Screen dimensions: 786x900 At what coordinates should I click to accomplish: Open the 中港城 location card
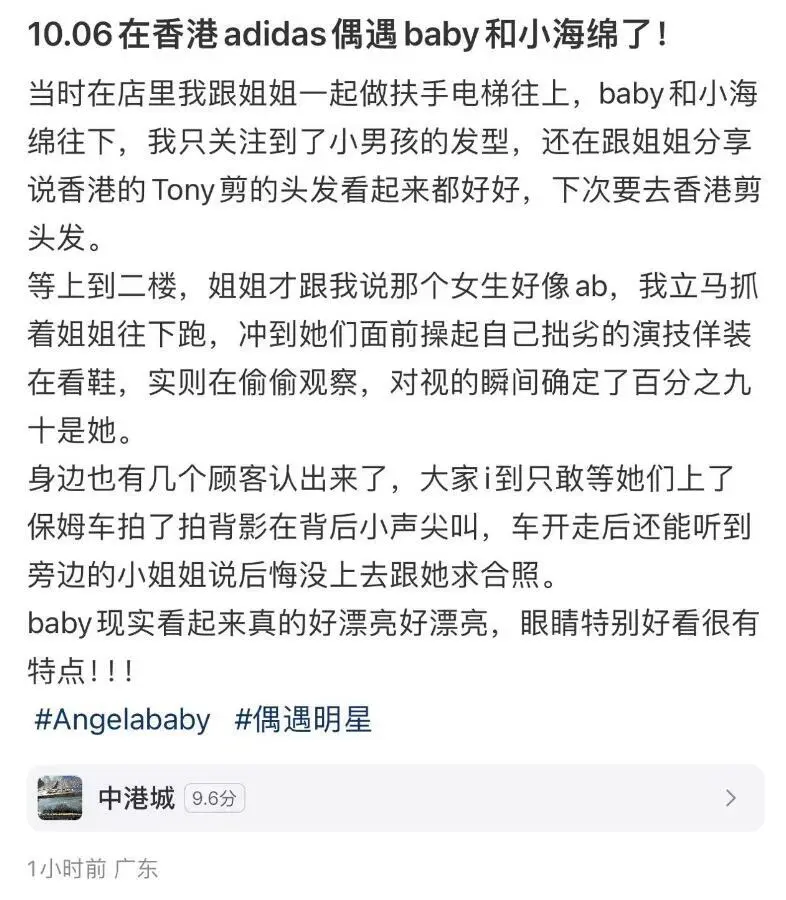click(394, 797)
